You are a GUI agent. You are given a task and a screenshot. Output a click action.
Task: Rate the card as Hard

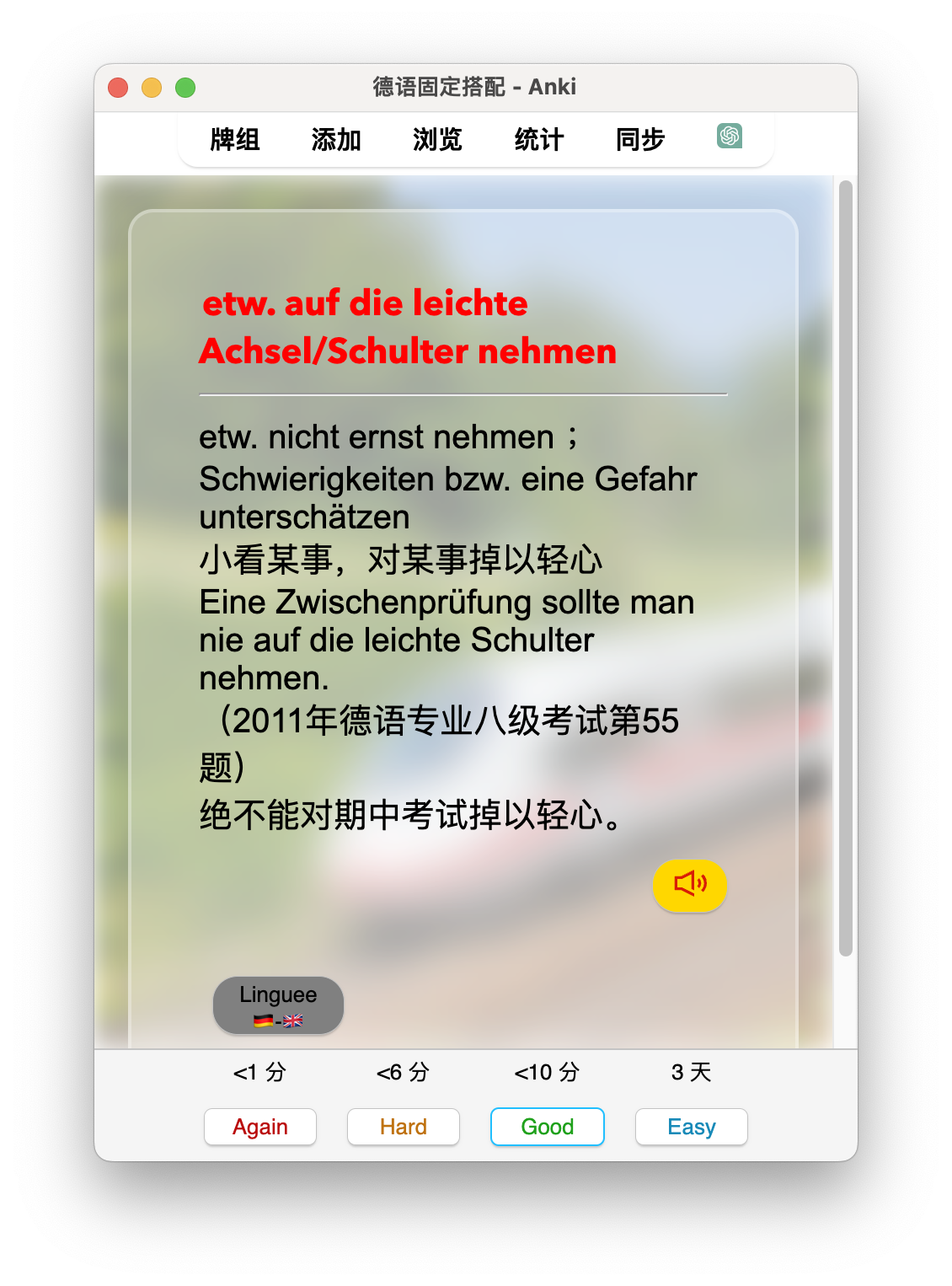click(x=404, y=1127)
